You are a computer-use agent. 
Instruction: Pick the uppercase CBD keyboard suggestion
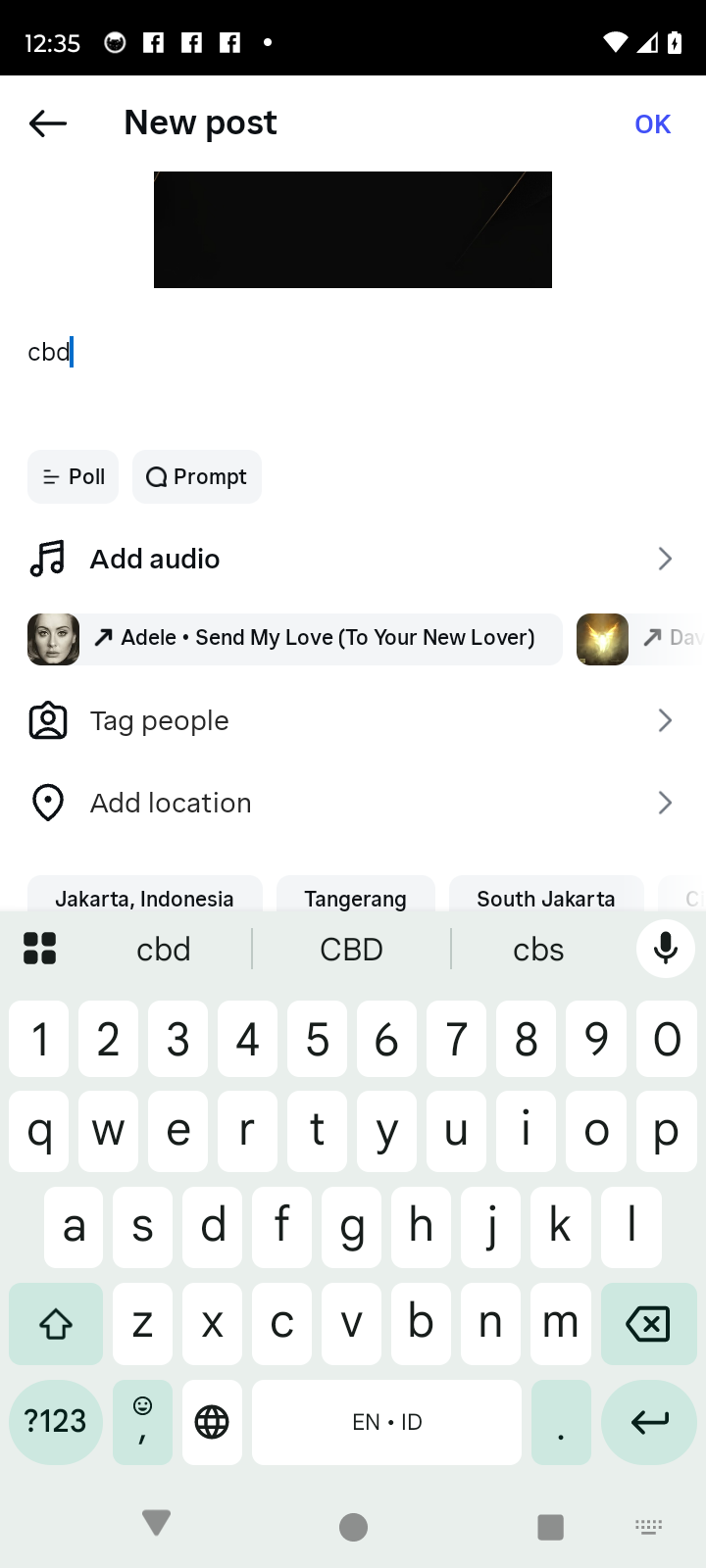click(351, 950)
